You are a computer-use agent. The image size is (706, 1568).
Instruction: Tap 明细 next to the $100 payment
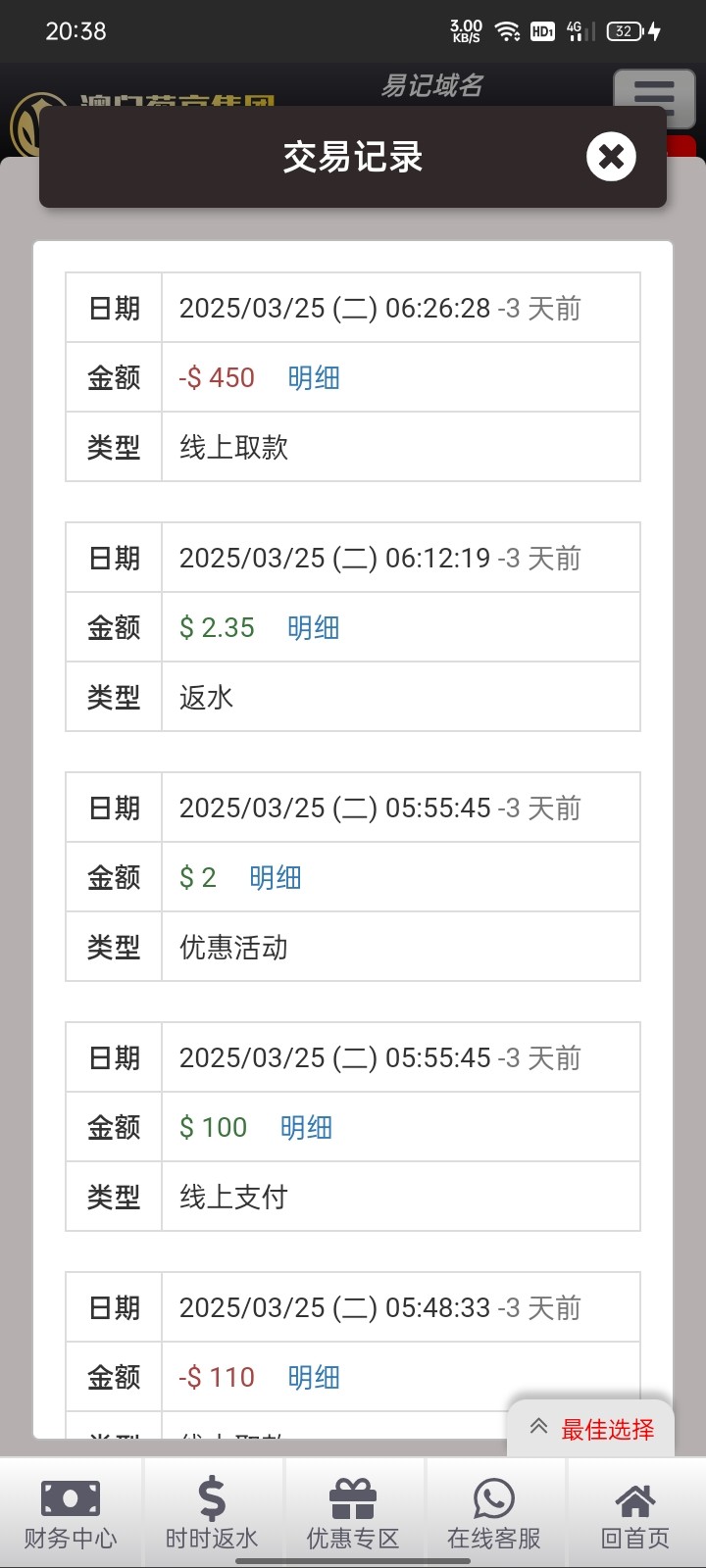pyautogui.click(x=306, y=1128)
